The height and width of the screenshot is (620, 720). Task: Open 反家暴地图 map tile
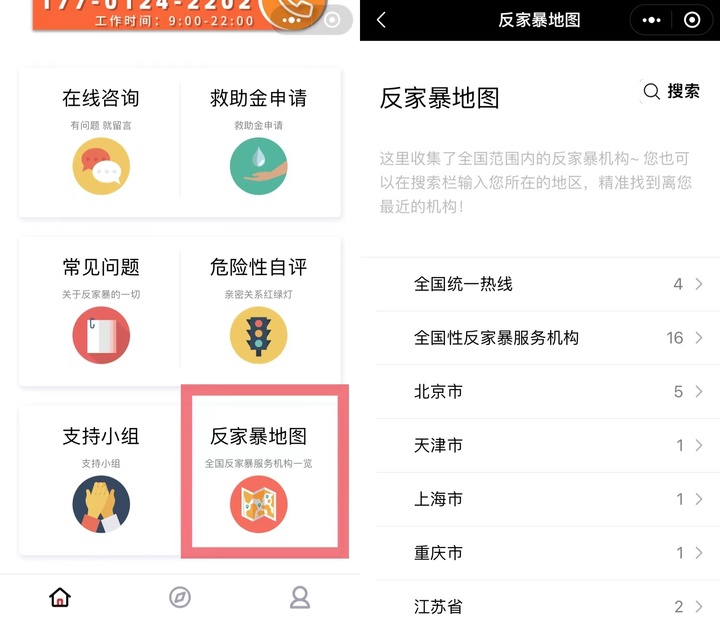point(258,478)
